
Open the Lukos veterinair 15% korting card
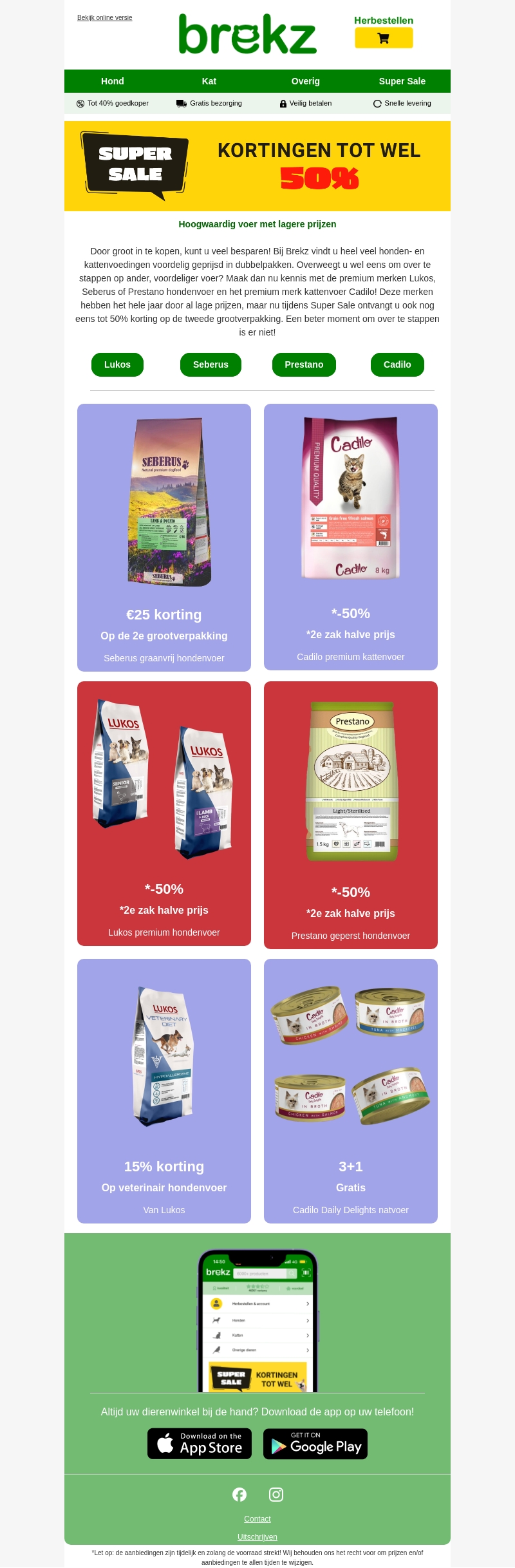click(x=164, y=1091)
